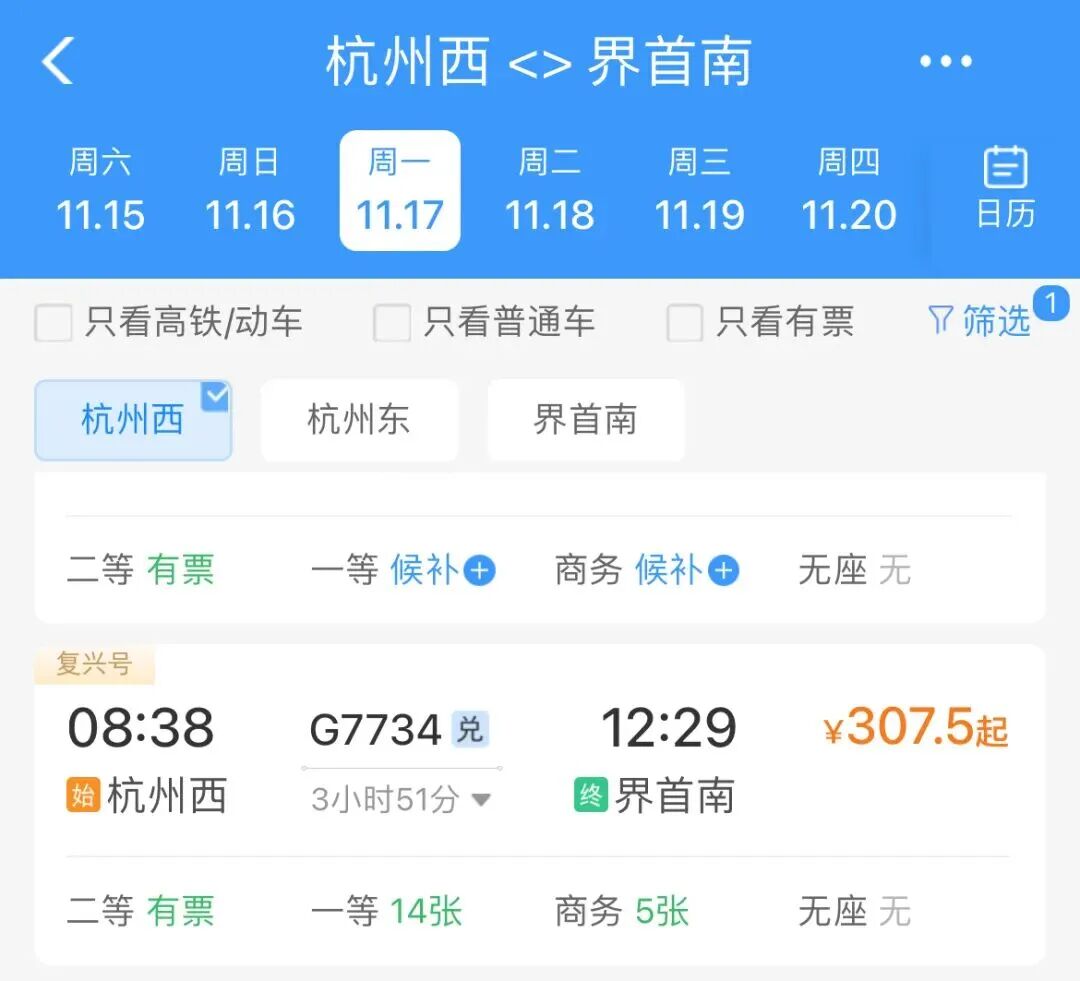The image size is (1080, 981).
Task: Go back using the top-left arrow
Action: pyautogui.click(x=58, y=62)
